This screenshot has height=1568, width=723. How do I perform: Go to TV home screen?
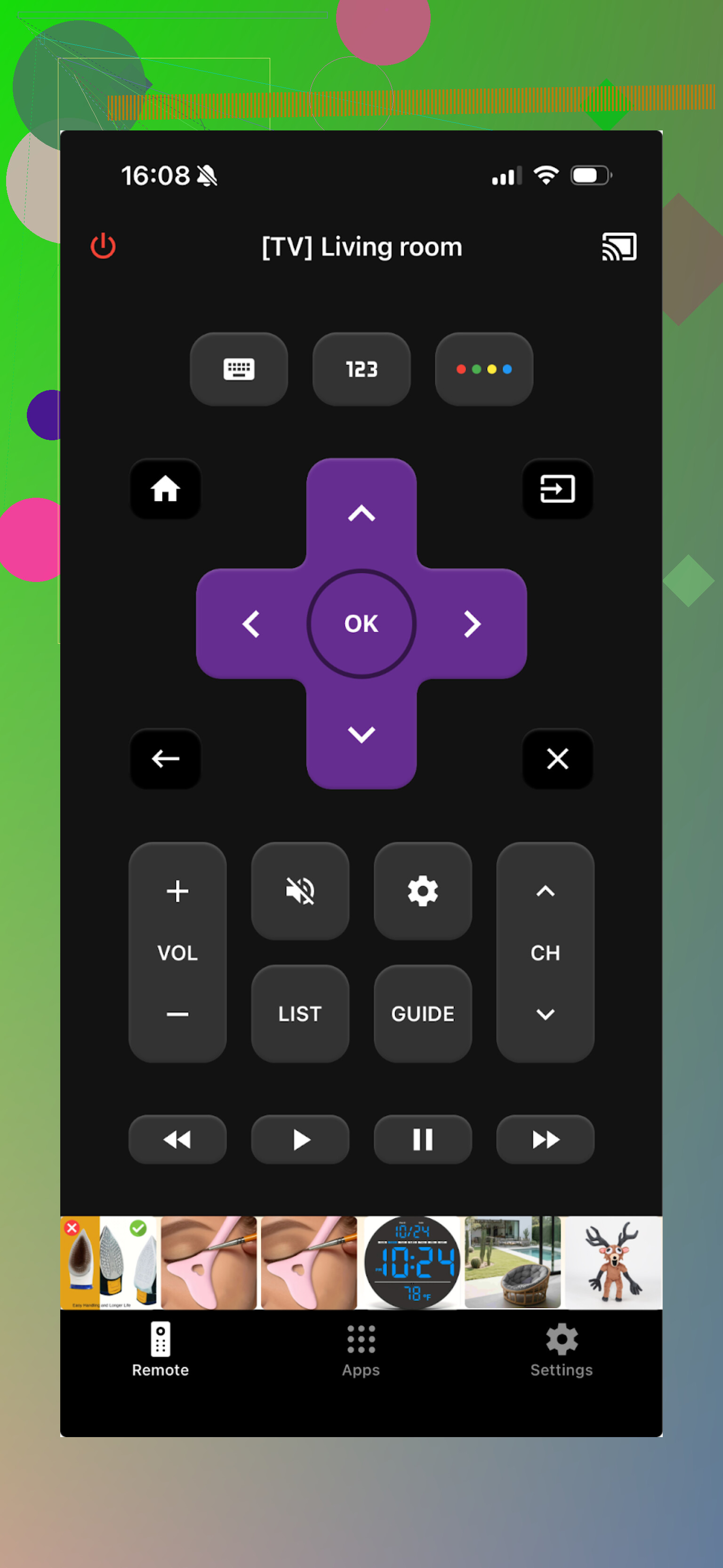(x=166, y=489)
